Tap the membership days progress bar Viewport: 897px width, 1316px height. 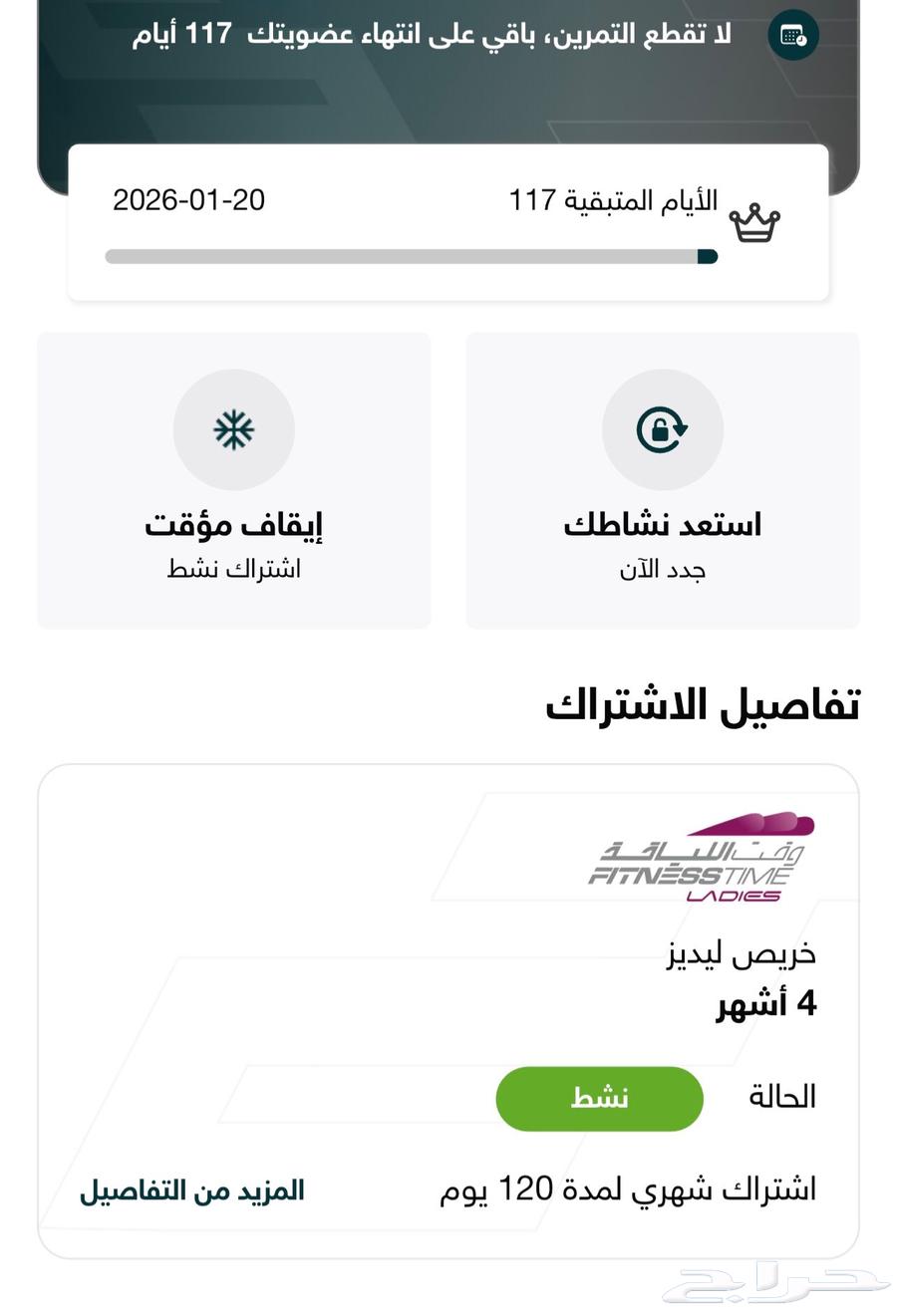pyautogui.click(x=410, y=256)
